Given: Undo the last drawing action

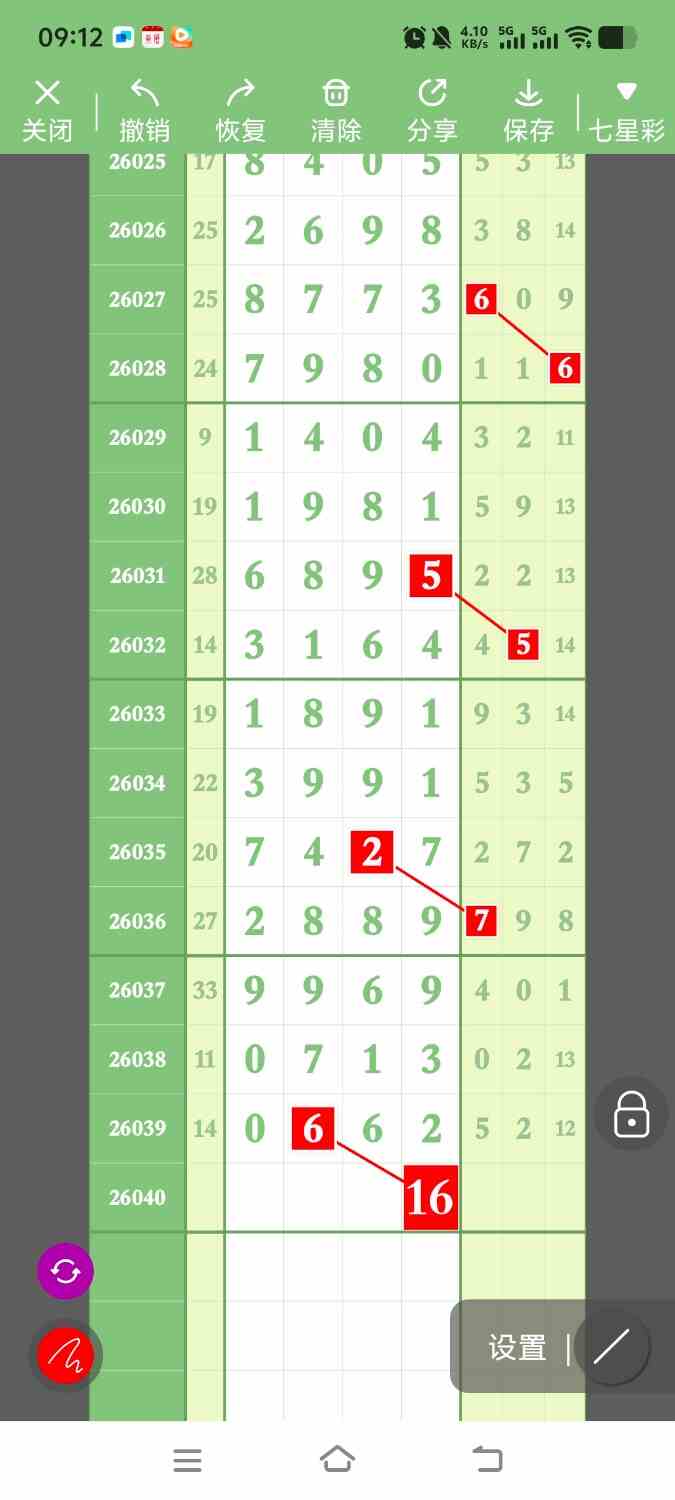Looking at the screenshot, I should (144, 111).
